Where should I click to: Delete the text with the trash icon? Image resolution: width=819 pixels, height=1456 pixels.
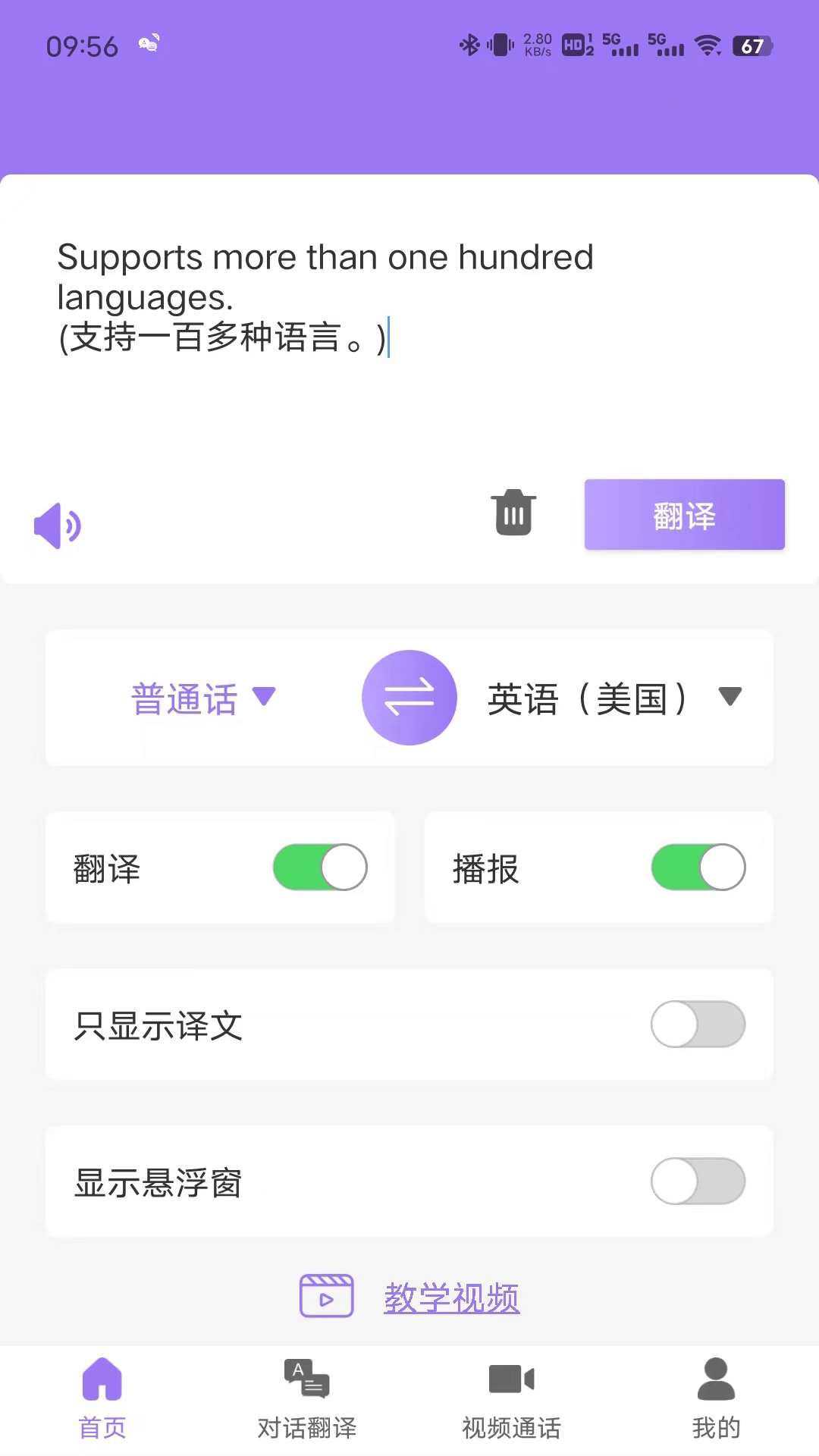coord(513,513)
